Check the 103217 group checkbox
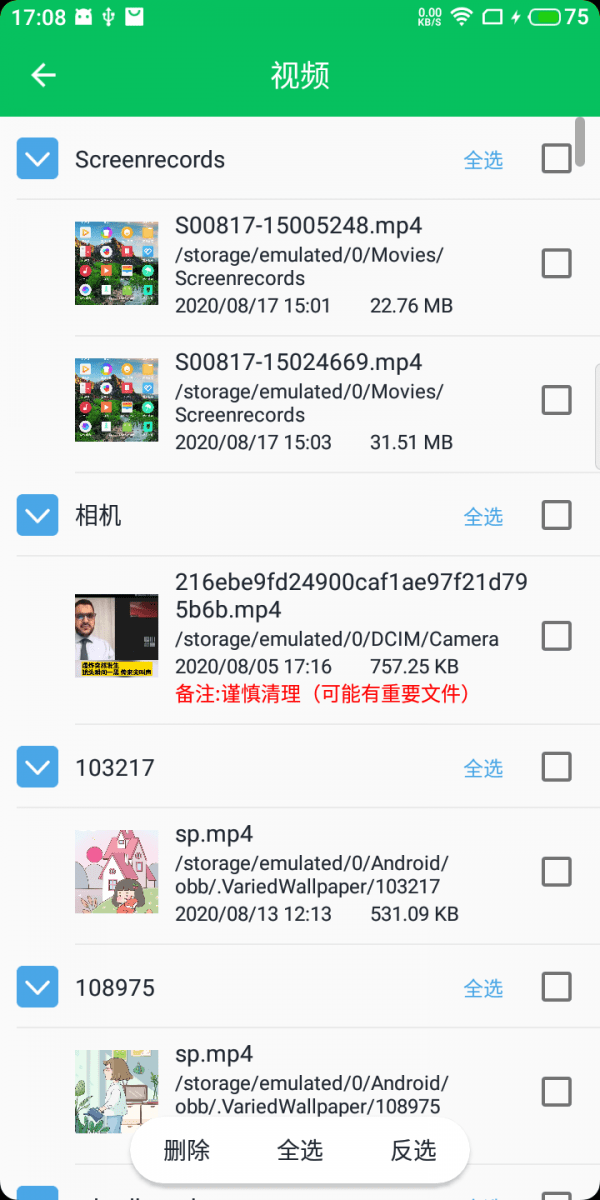 click(556, 767)
